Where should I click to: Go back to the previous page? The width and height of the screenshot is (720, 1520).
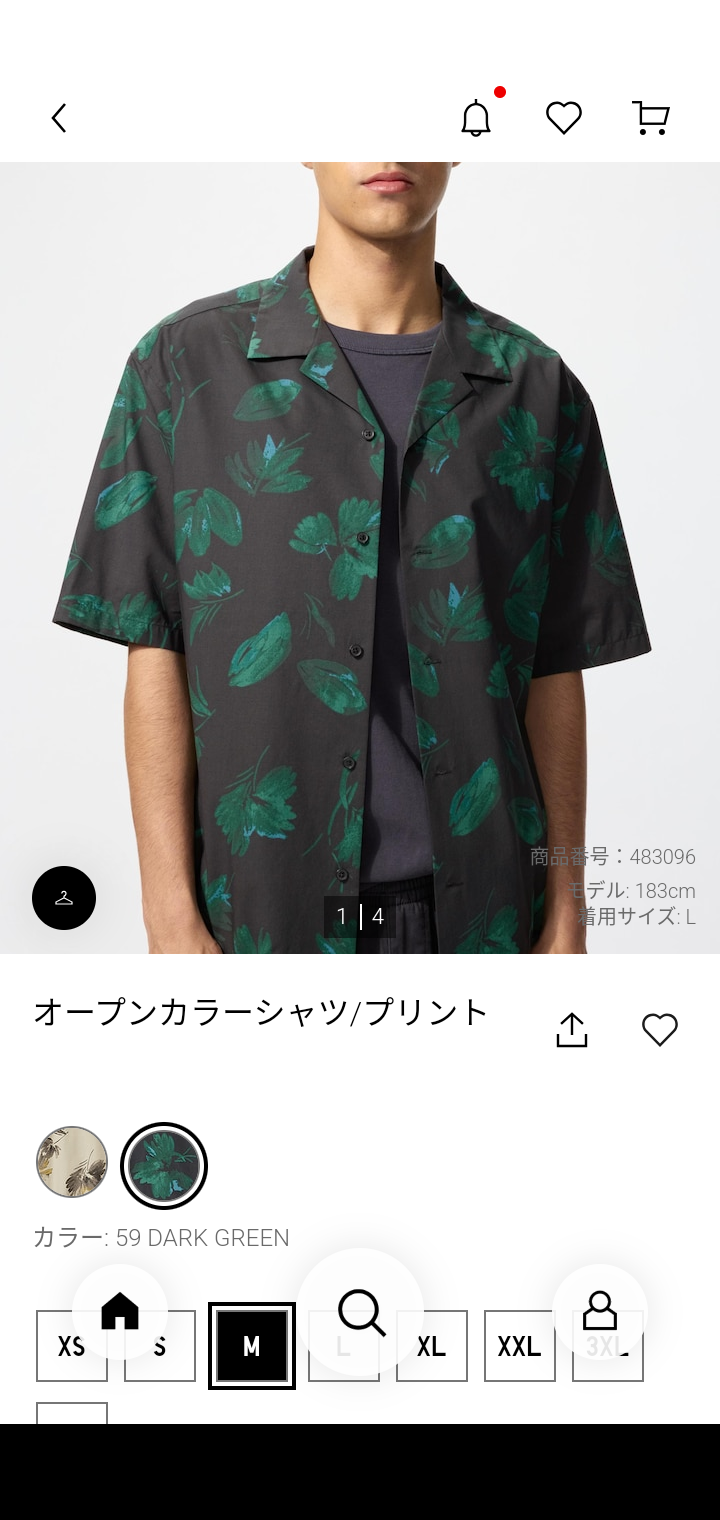[x=59, y=118]
